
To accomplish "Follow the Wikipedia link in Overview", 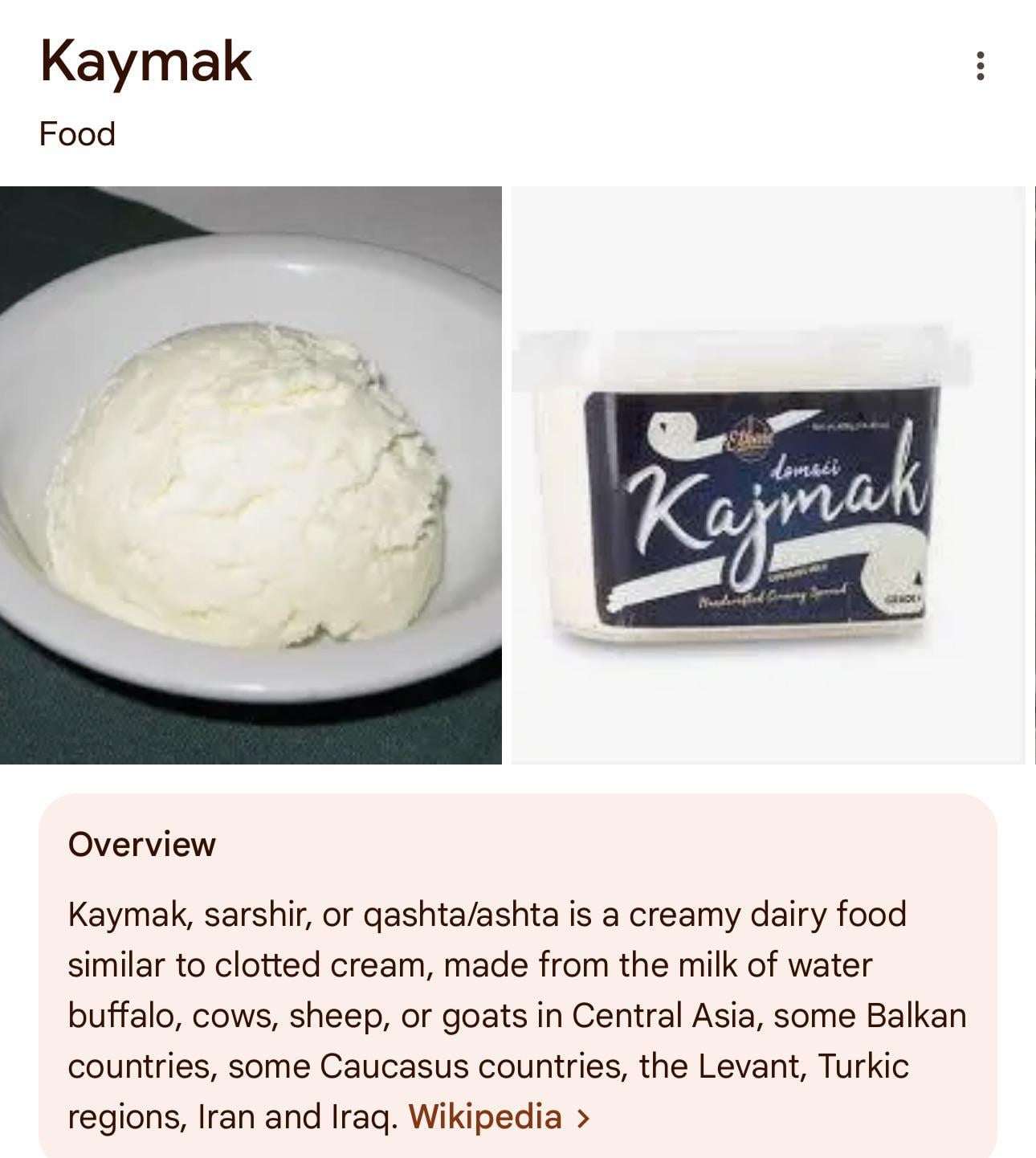I will click(498, 1117).
